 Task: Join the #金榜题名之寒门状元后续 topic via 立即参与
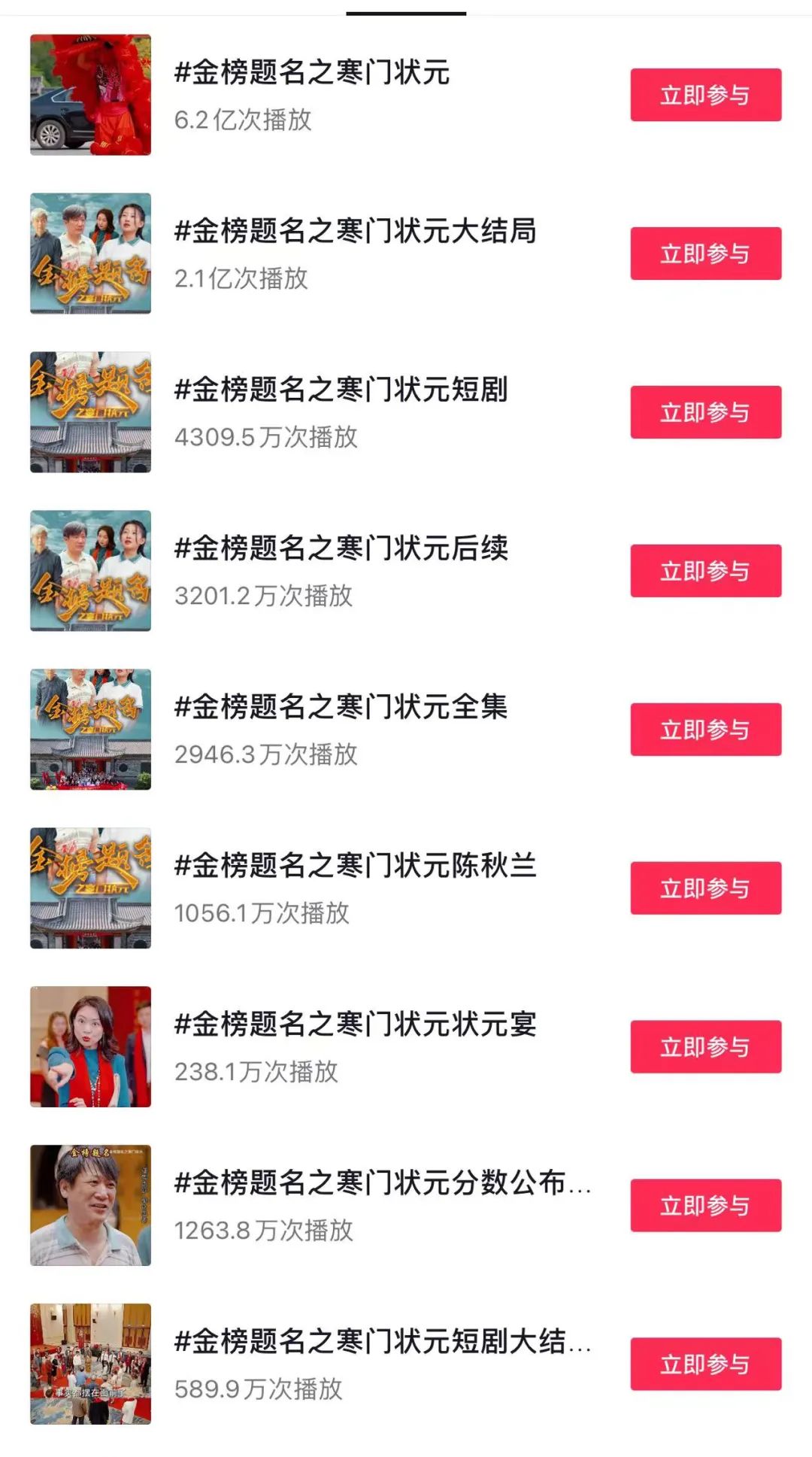click(705, 571)
